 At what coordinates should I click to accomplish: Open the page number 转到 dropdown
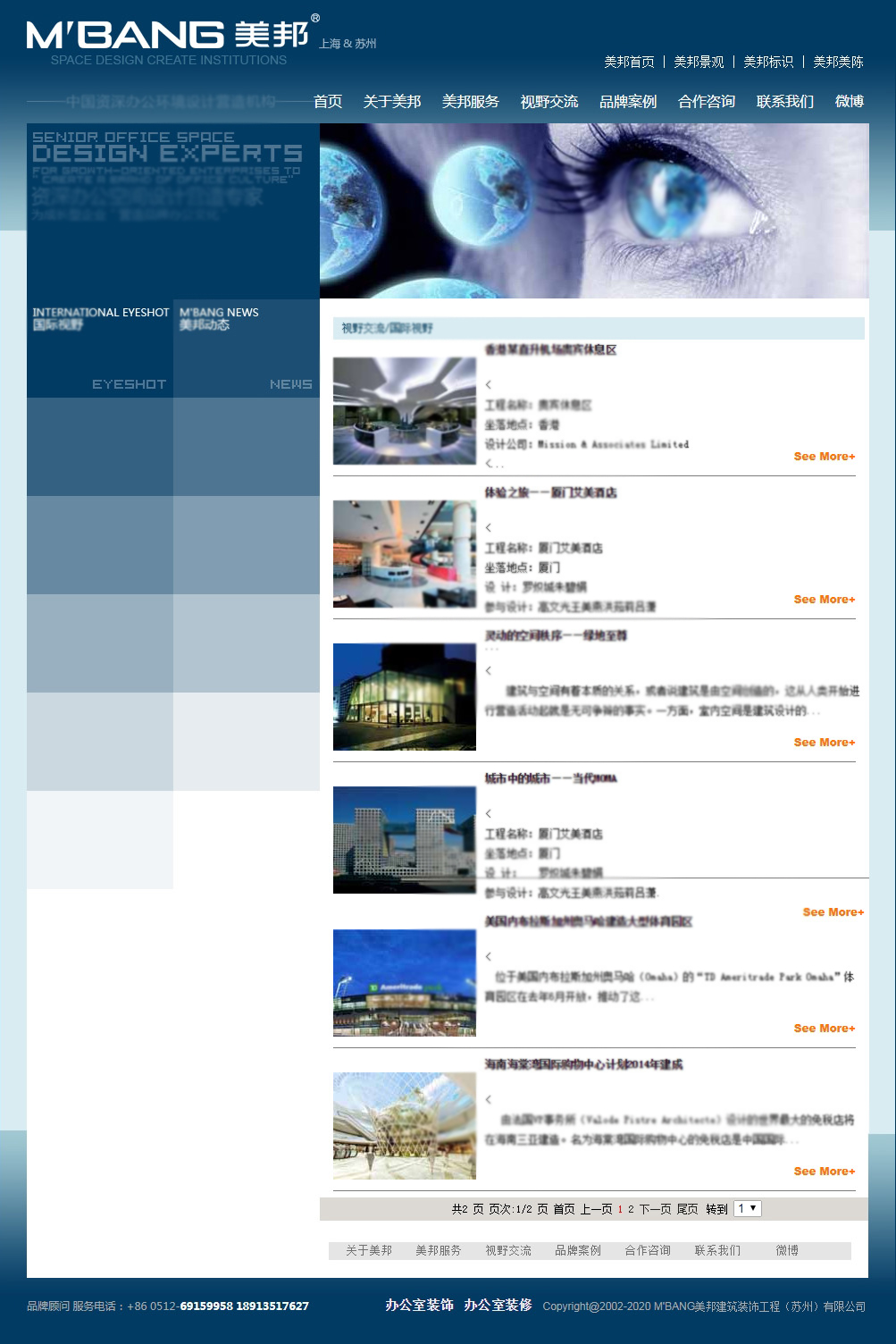coord(747,1208)
